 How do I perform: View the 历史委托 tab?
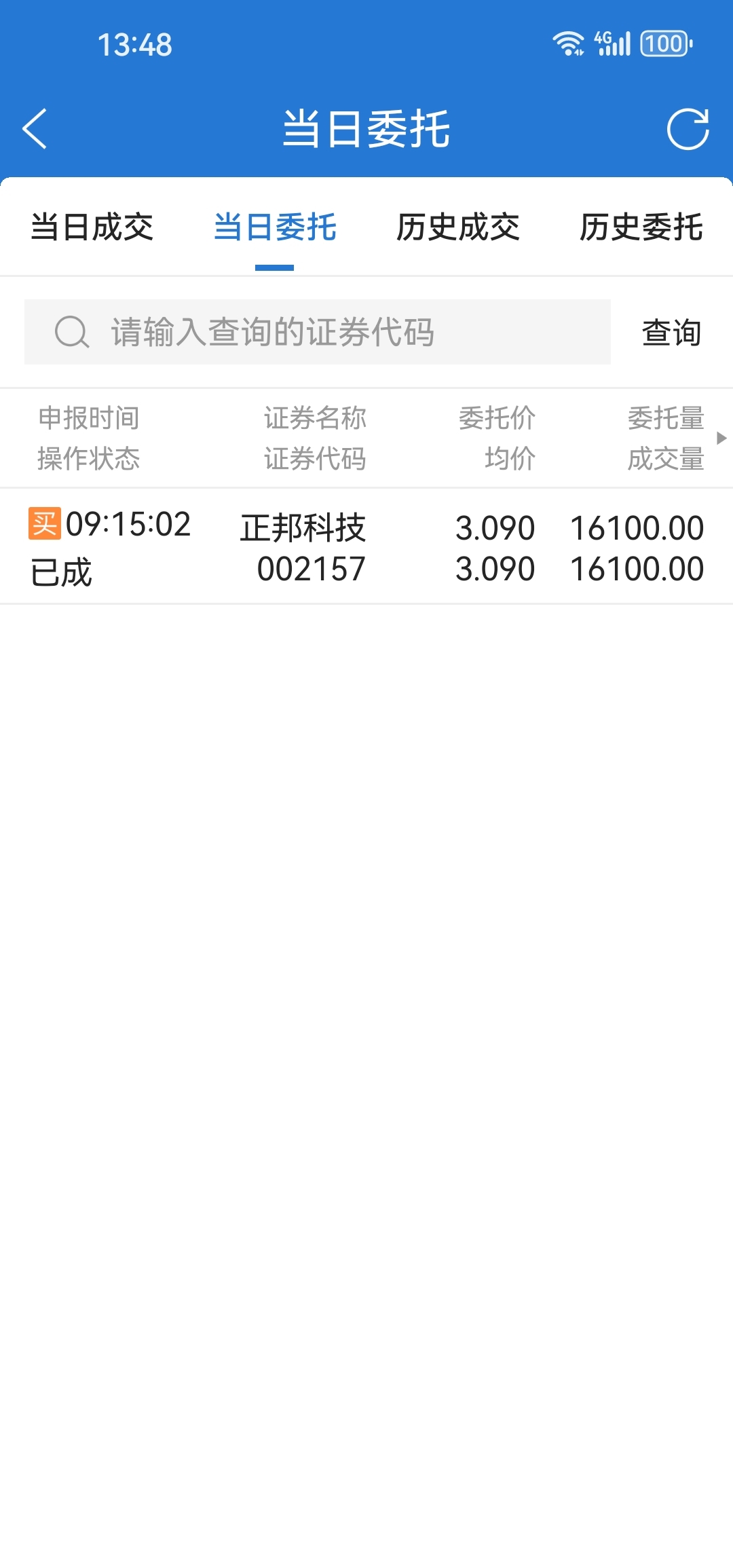[x=641, y=227]
